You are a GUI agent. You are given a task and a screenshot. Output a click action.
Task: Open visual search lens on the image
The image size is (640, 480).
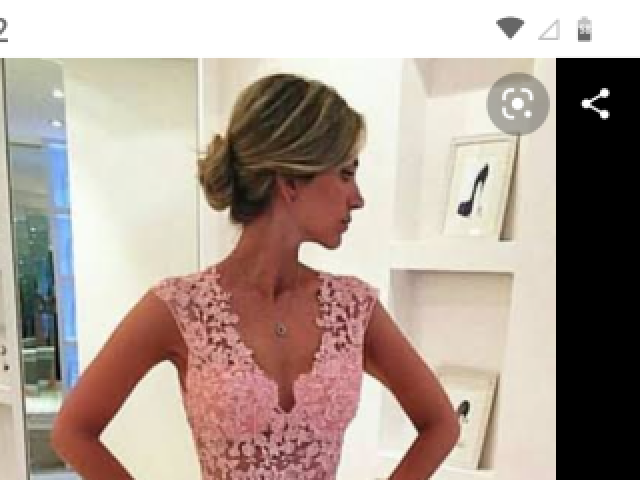tap(518, 104)
